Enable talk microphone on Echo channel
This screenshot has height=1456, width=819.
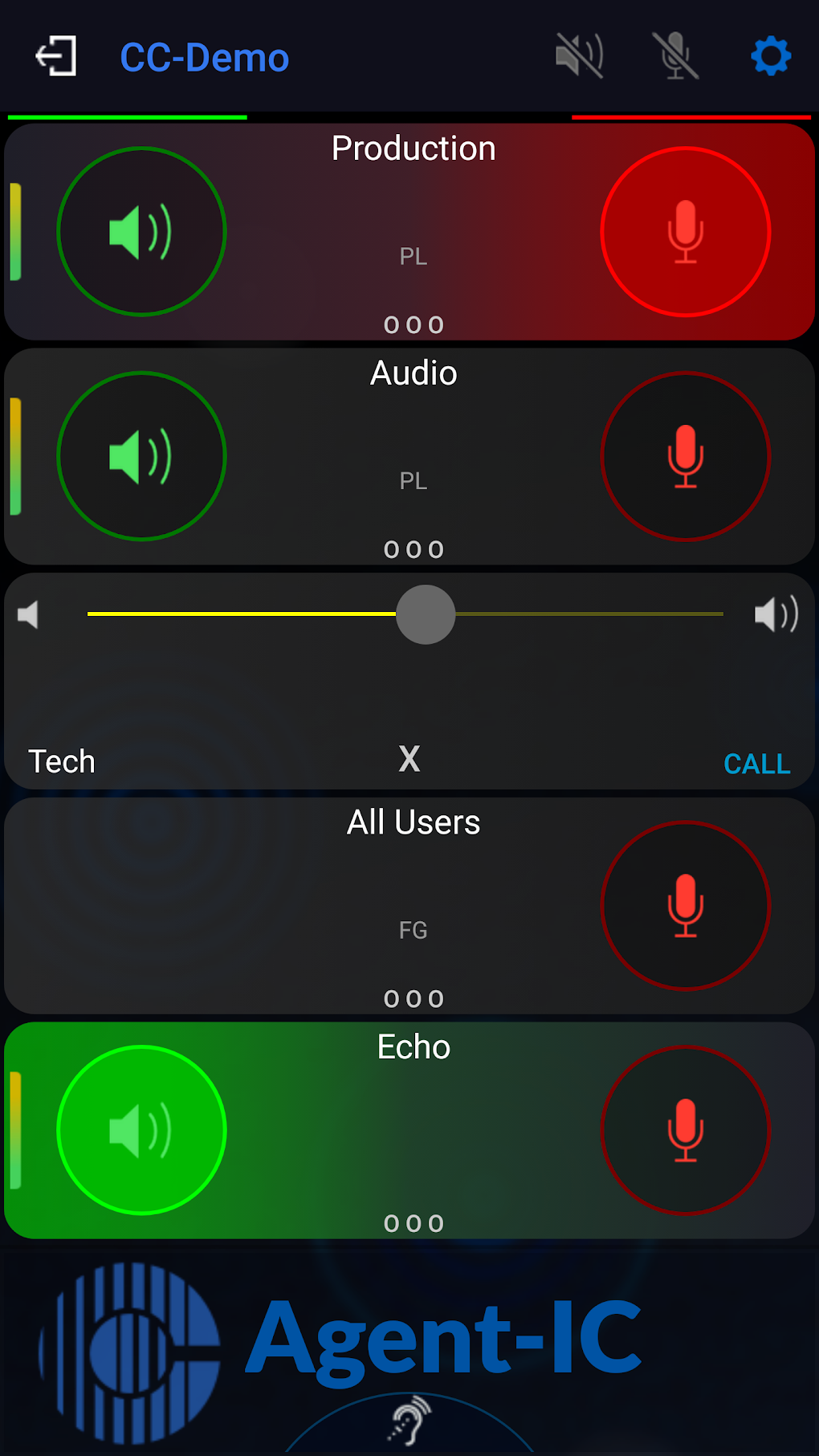[x=685, y=1130]
